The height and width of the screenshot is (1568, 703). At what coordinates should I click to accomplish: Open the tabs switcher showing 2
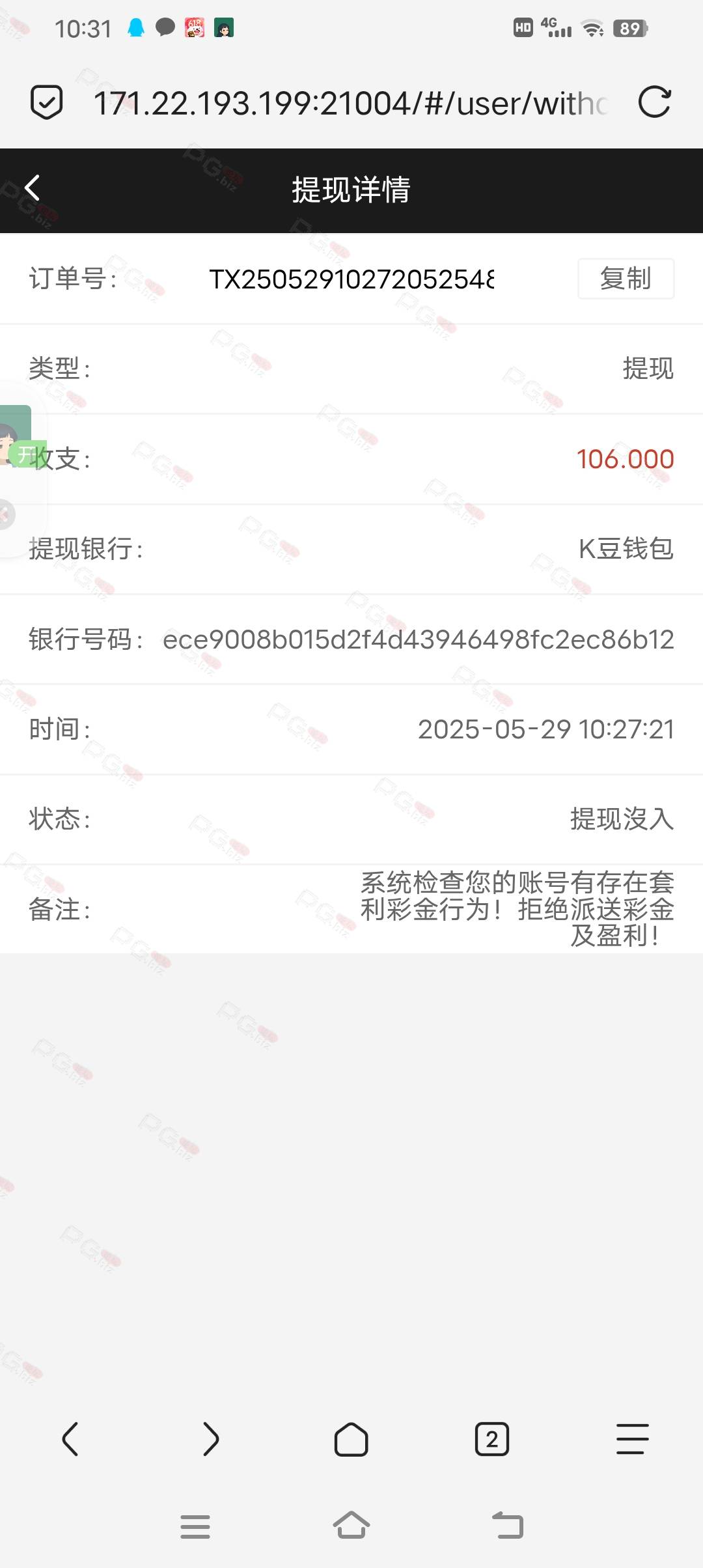point(492,1439)
